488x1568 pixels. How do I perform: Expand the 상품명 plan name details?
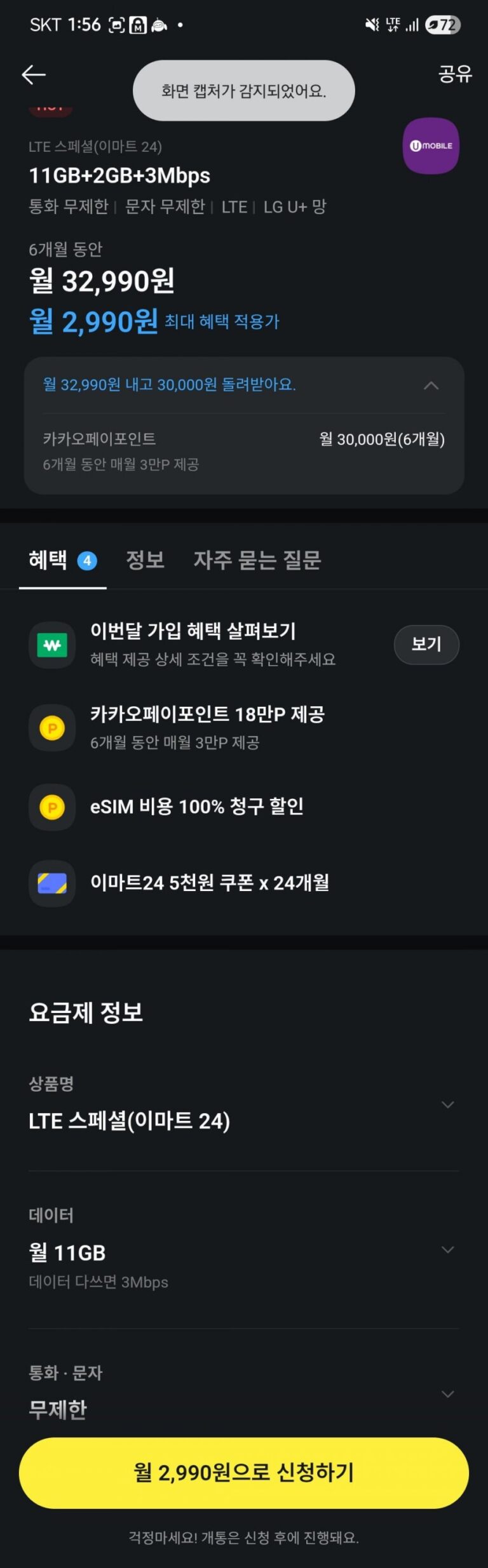coord(447,1105)
